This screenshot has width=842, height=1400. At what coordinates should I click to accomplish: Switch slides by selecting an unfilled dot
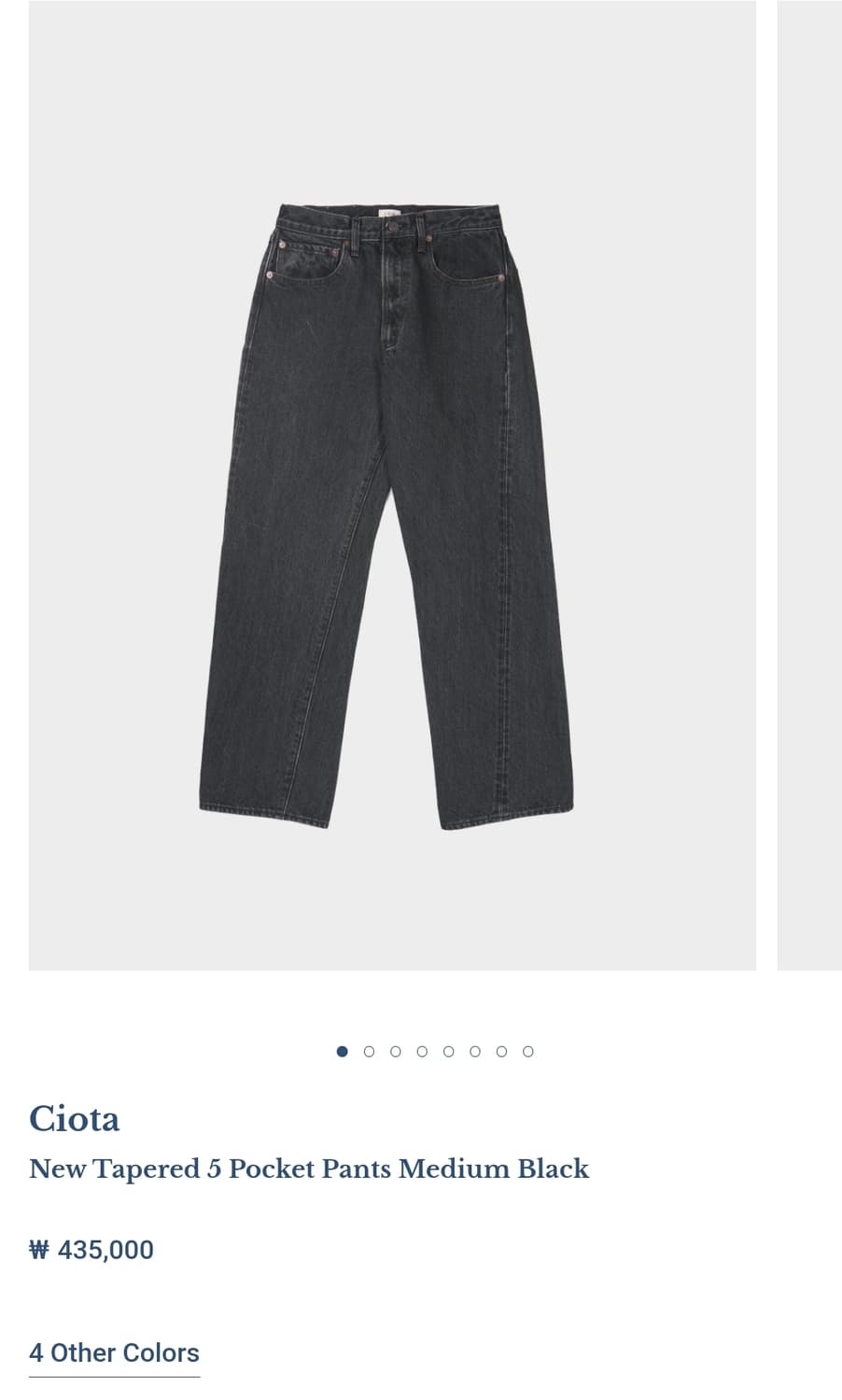tap(369, 1051)
